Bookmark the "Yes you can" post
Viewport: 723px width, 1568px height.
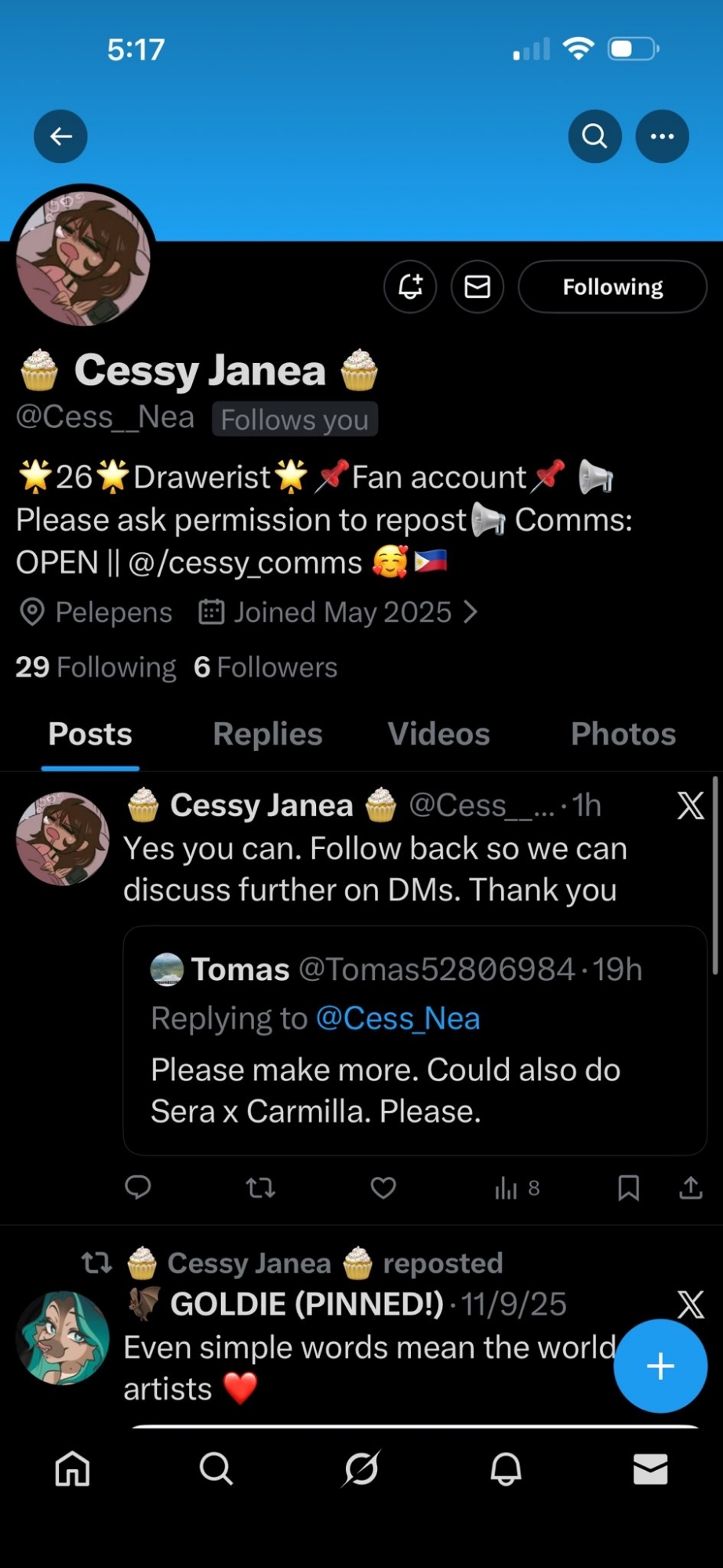[628, 1188]
